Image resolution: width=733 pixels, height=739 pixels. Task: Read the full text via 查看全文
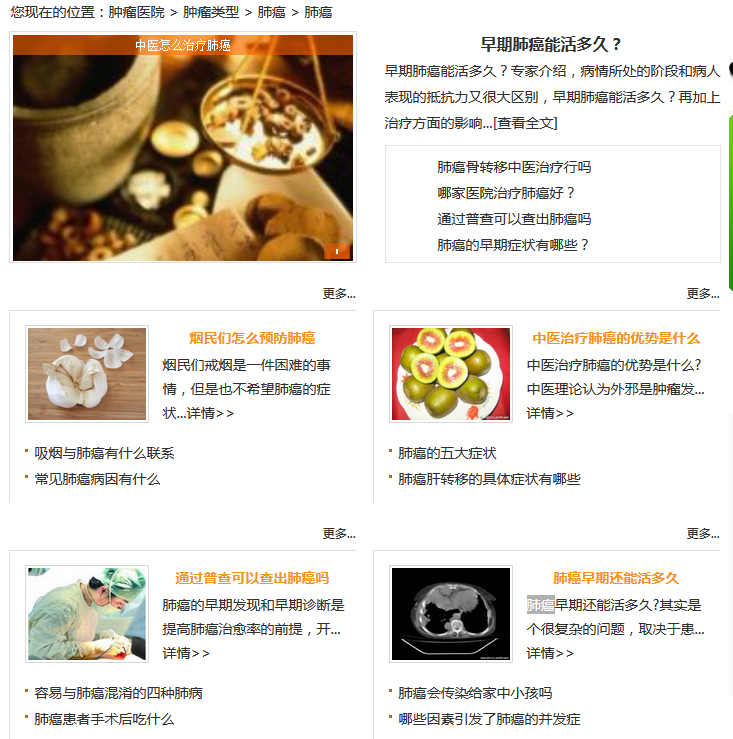(527, 123)
